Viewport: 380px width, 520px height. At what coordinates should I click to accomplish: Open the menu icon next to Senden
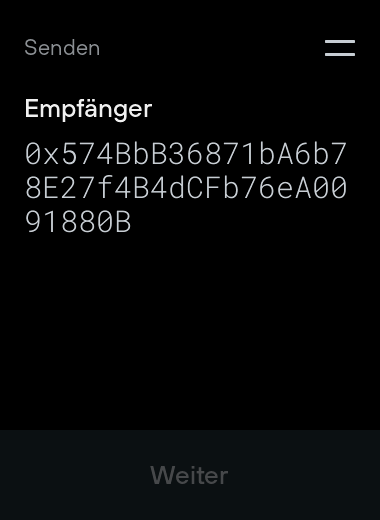coord(340,48)
